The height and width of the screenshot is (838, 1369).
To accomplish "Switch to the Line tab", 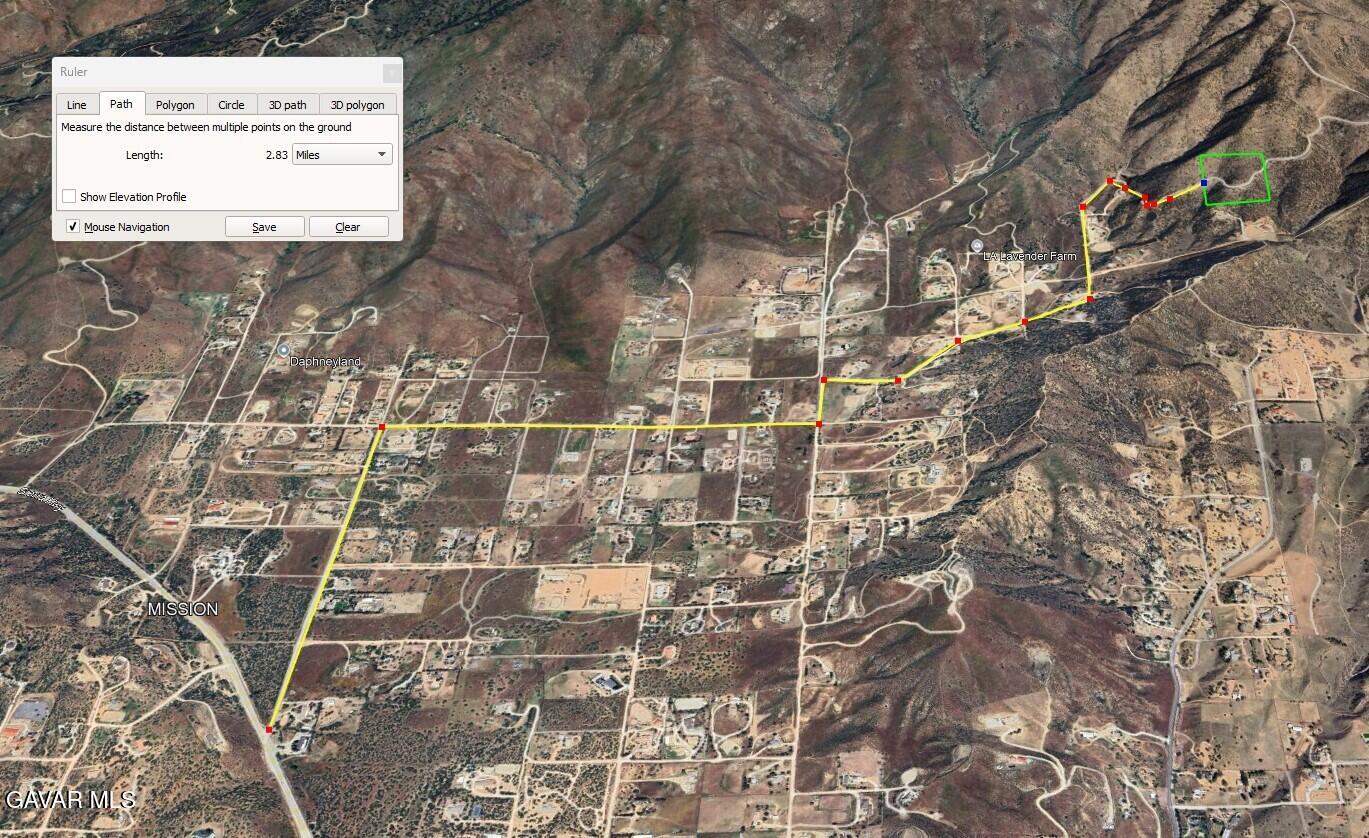I will tap(77, 105).
